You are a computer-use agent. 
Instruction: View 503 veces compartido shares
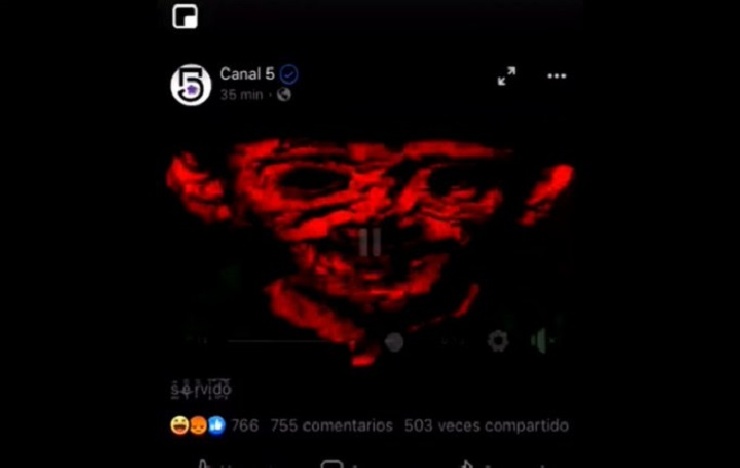point(485,426)
